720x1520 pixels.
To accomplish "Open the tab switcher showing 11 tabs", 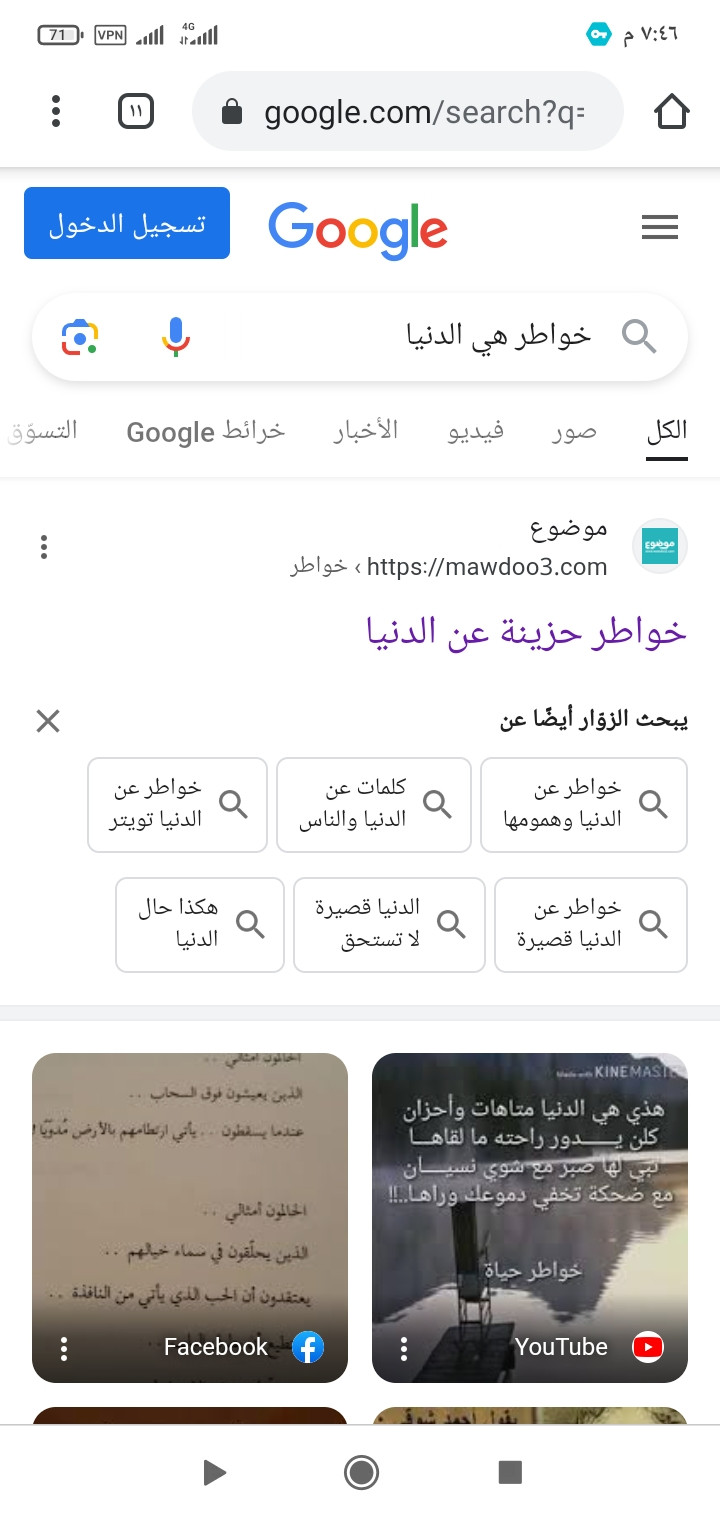I will (x=136, y=111).
